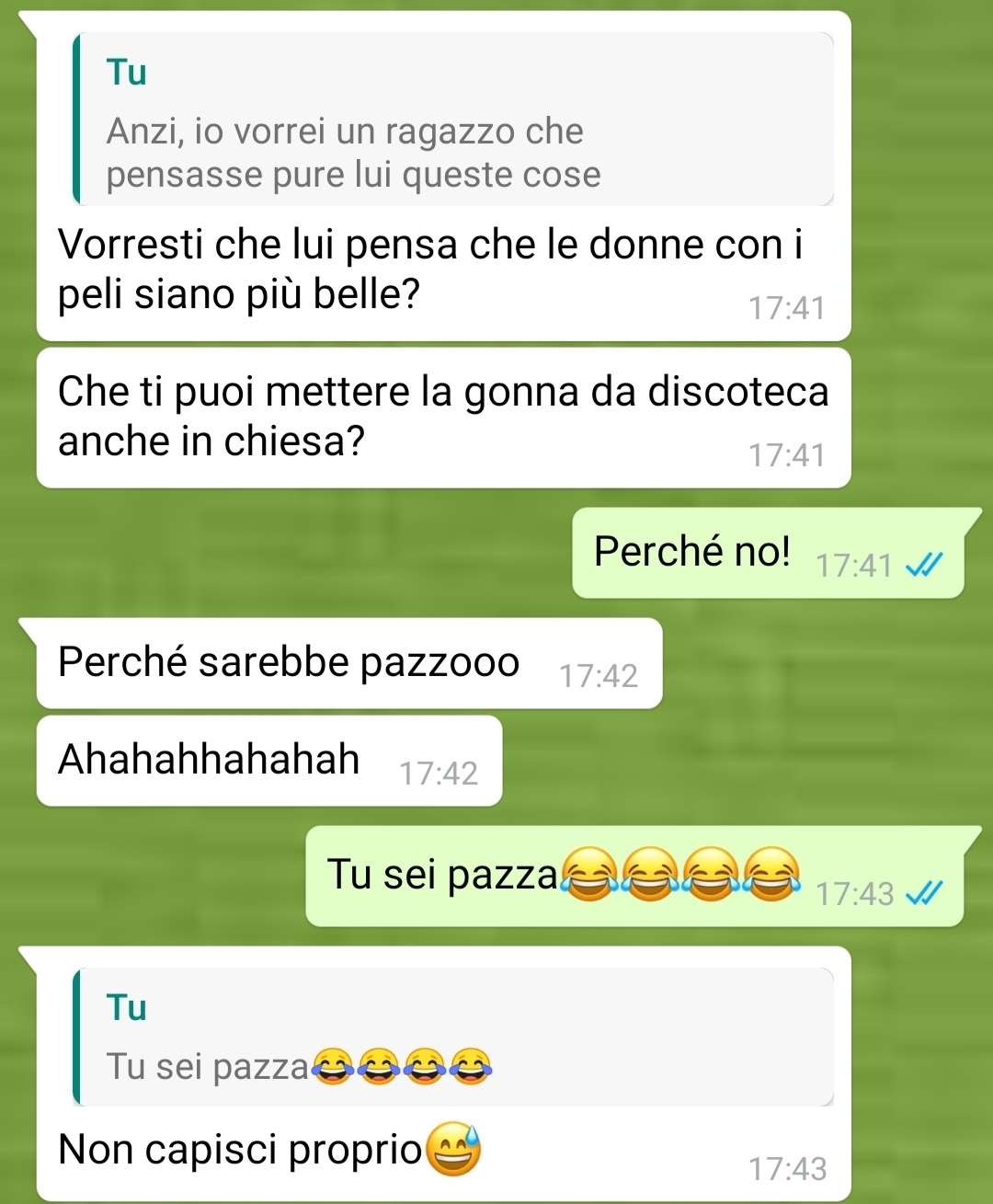
Task: Open the quoted "Tu sei pazza" reply preview
Action: click(x=452, y=1037)
